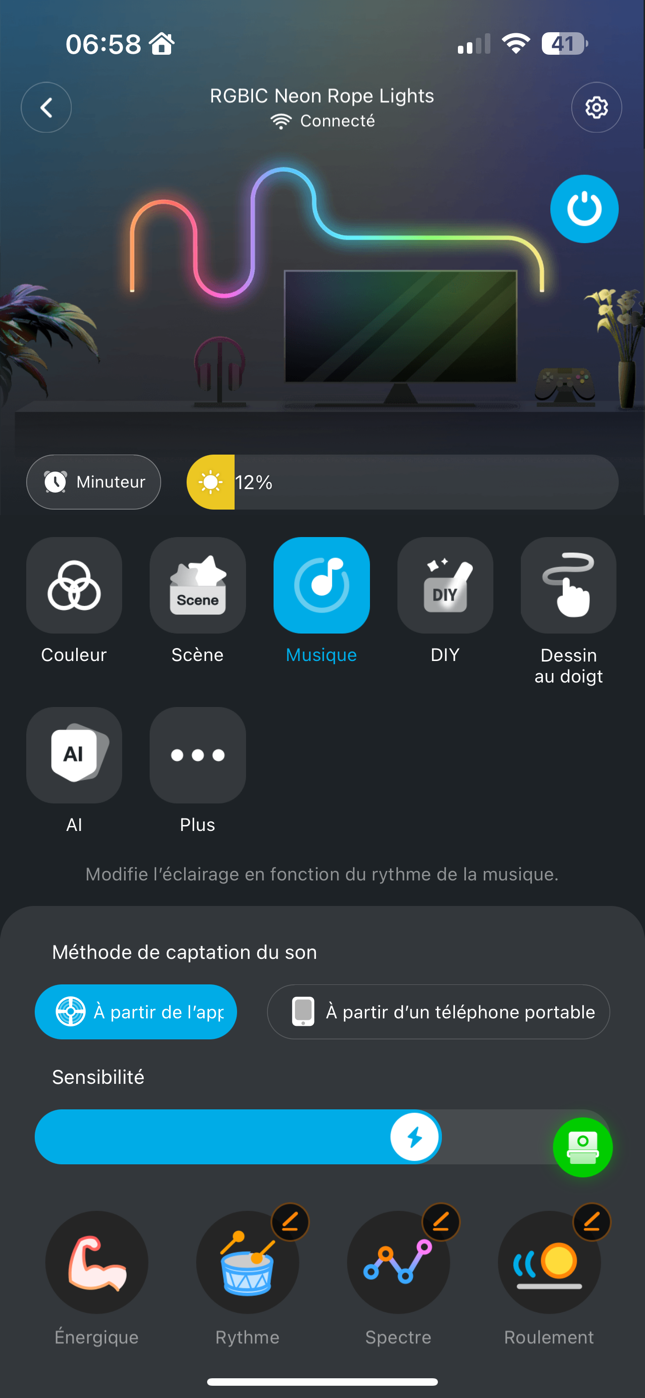This screenshot has width=645, height=1398.
Task: Open the DIY mode
Action: [x=445, y=586]
